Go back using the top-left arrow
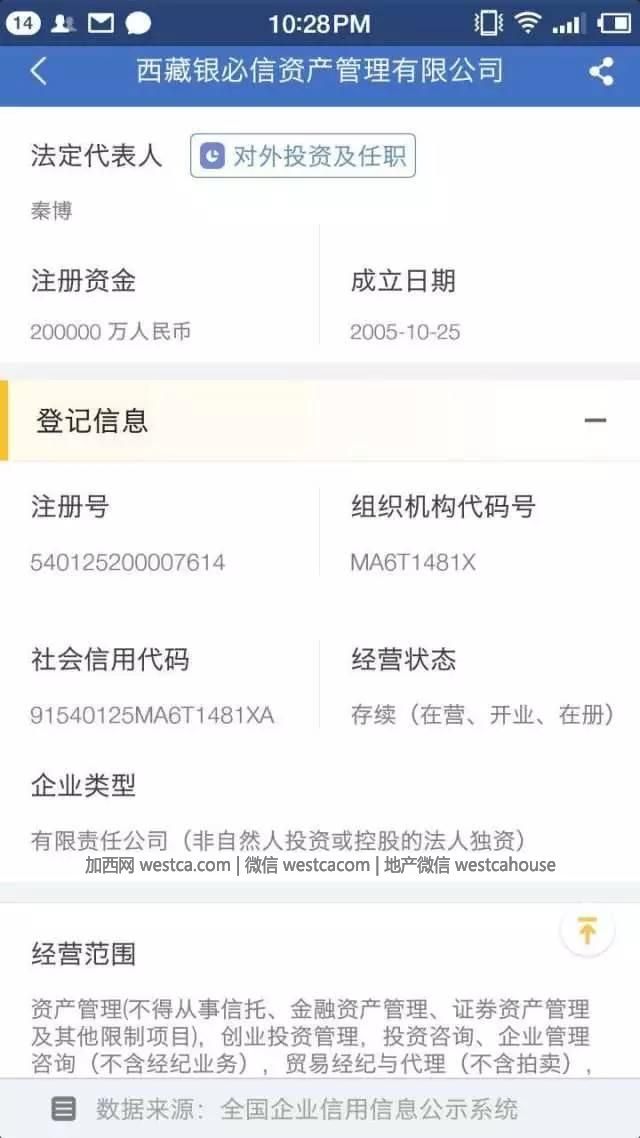 pyautogui.click(x=39, y=71)
